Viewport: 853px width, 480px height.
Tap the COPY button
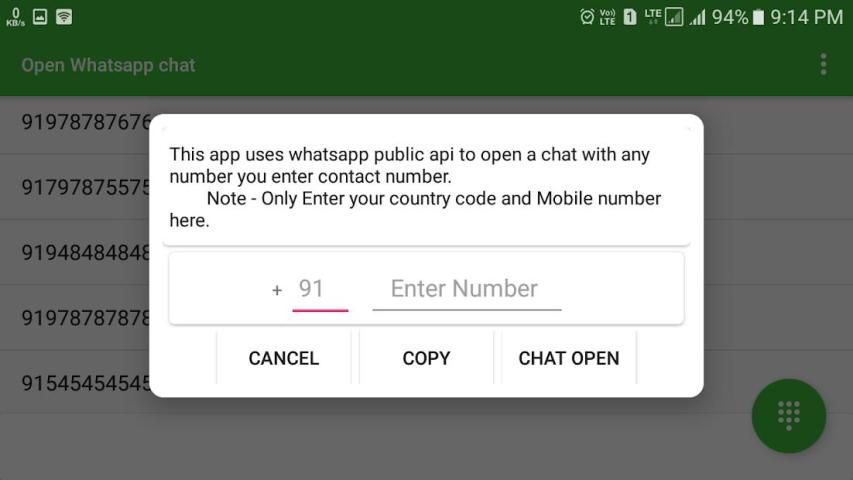click(x=426, y=358)
